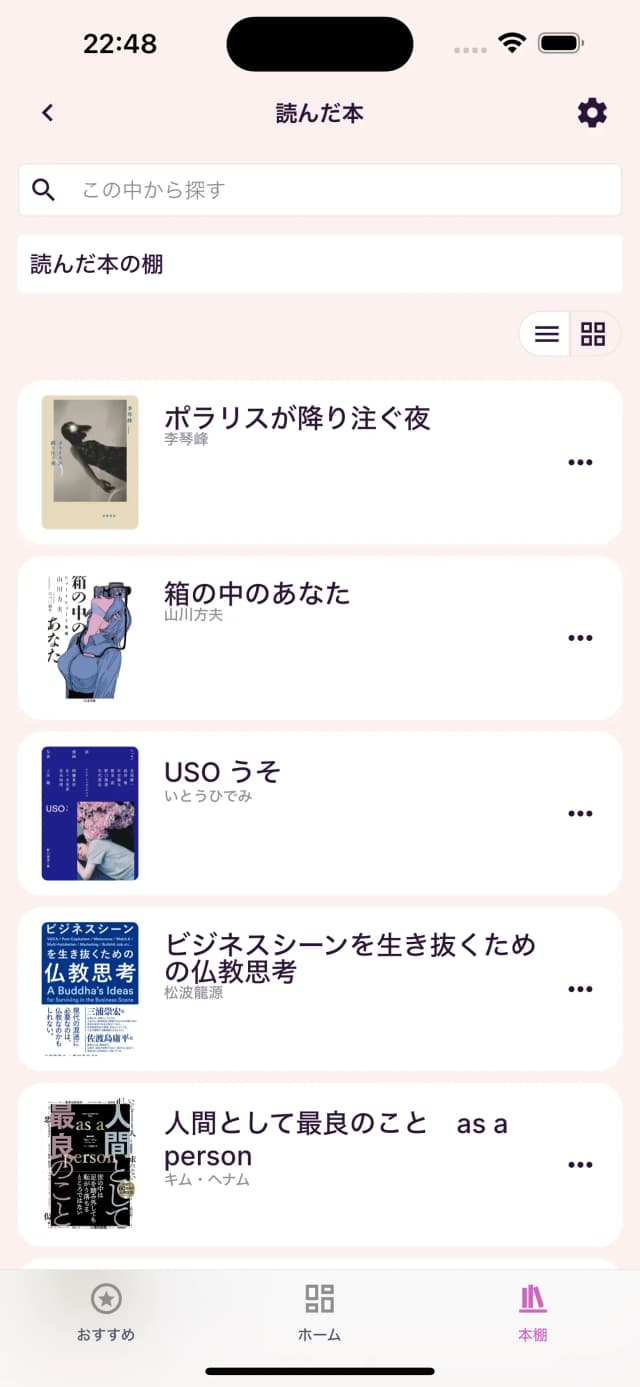Tap the この中から探す search field

click(320, 190)
